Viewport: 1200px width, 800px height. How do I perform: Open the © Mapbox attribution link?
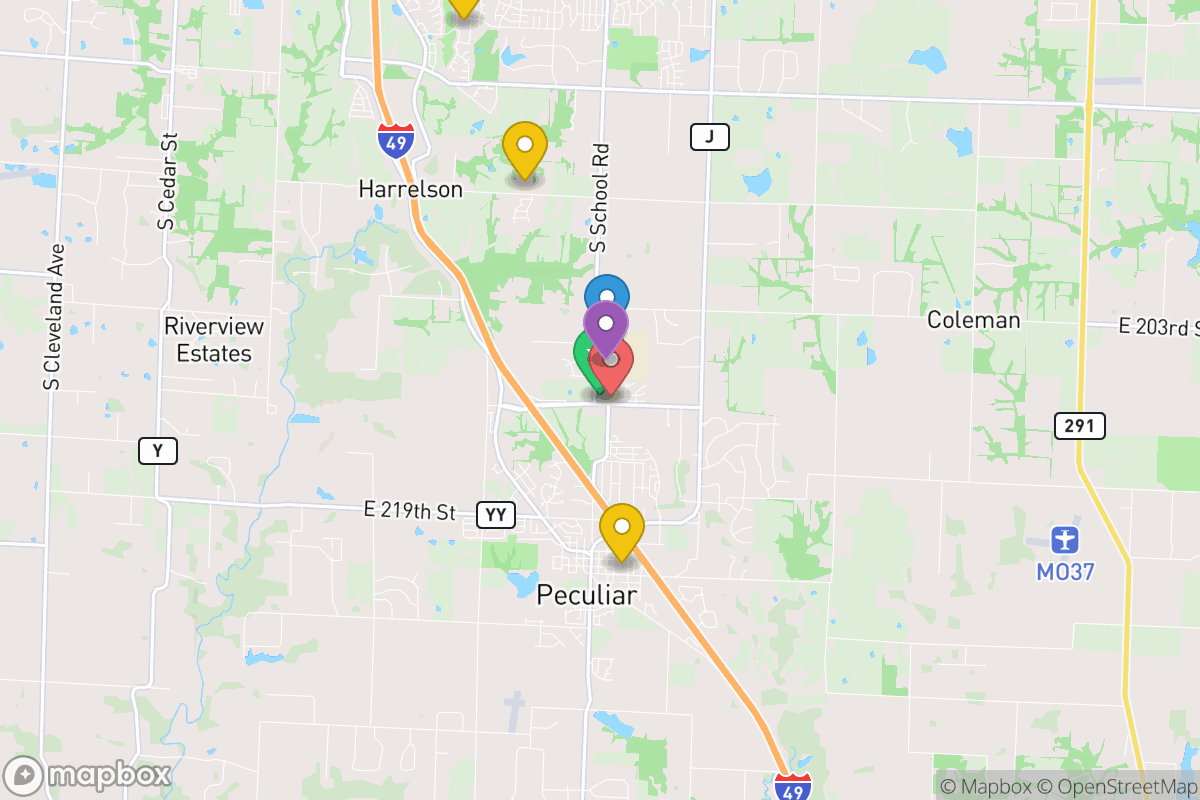click(x=984, y=786)
